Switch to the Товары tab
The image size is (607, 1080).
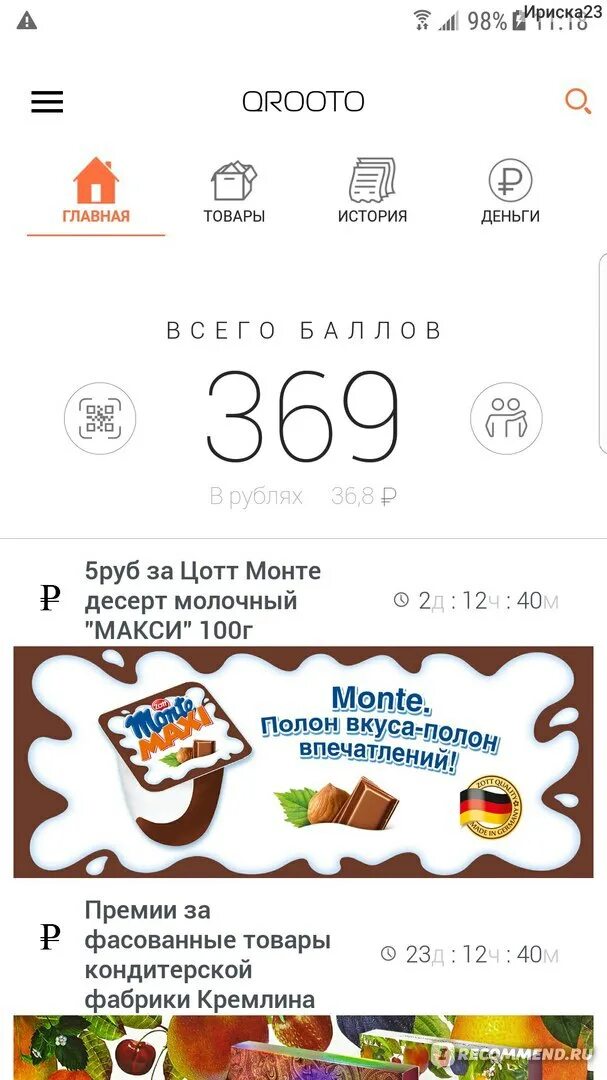[234, 191]
